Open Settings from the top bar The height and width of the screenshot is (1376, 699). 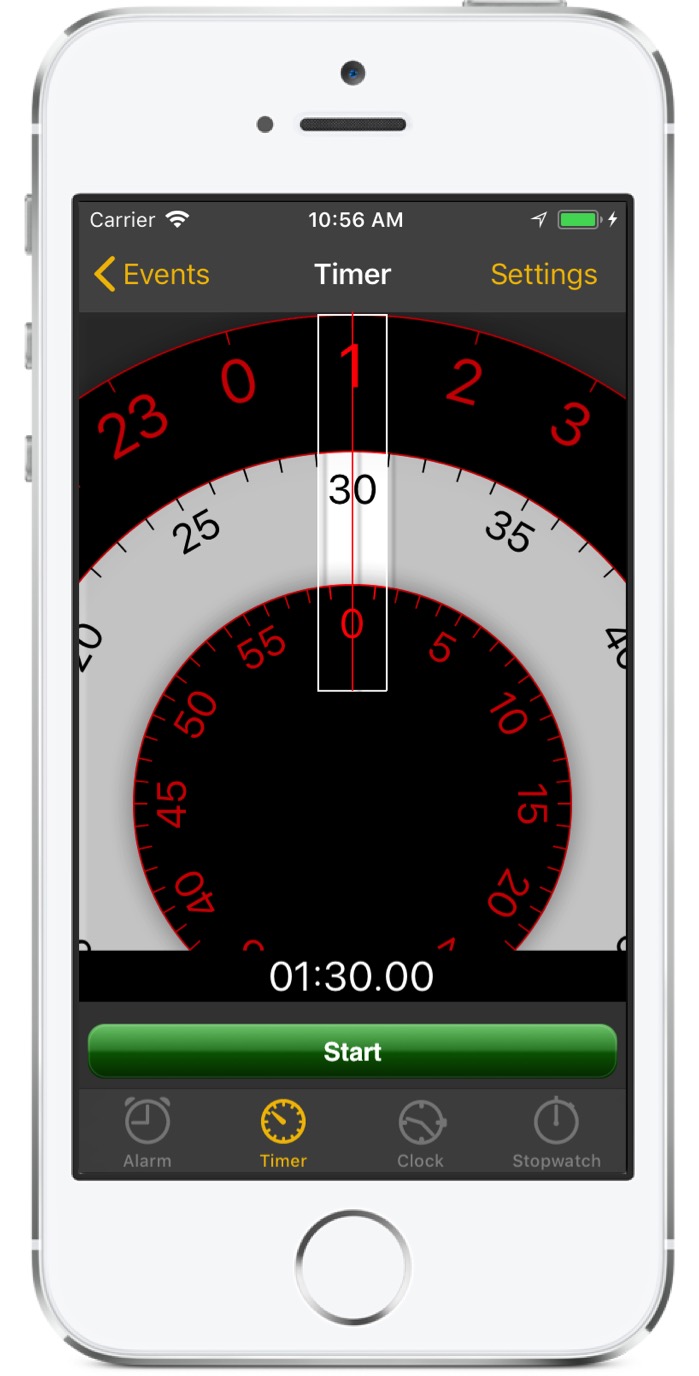point(543,274)
